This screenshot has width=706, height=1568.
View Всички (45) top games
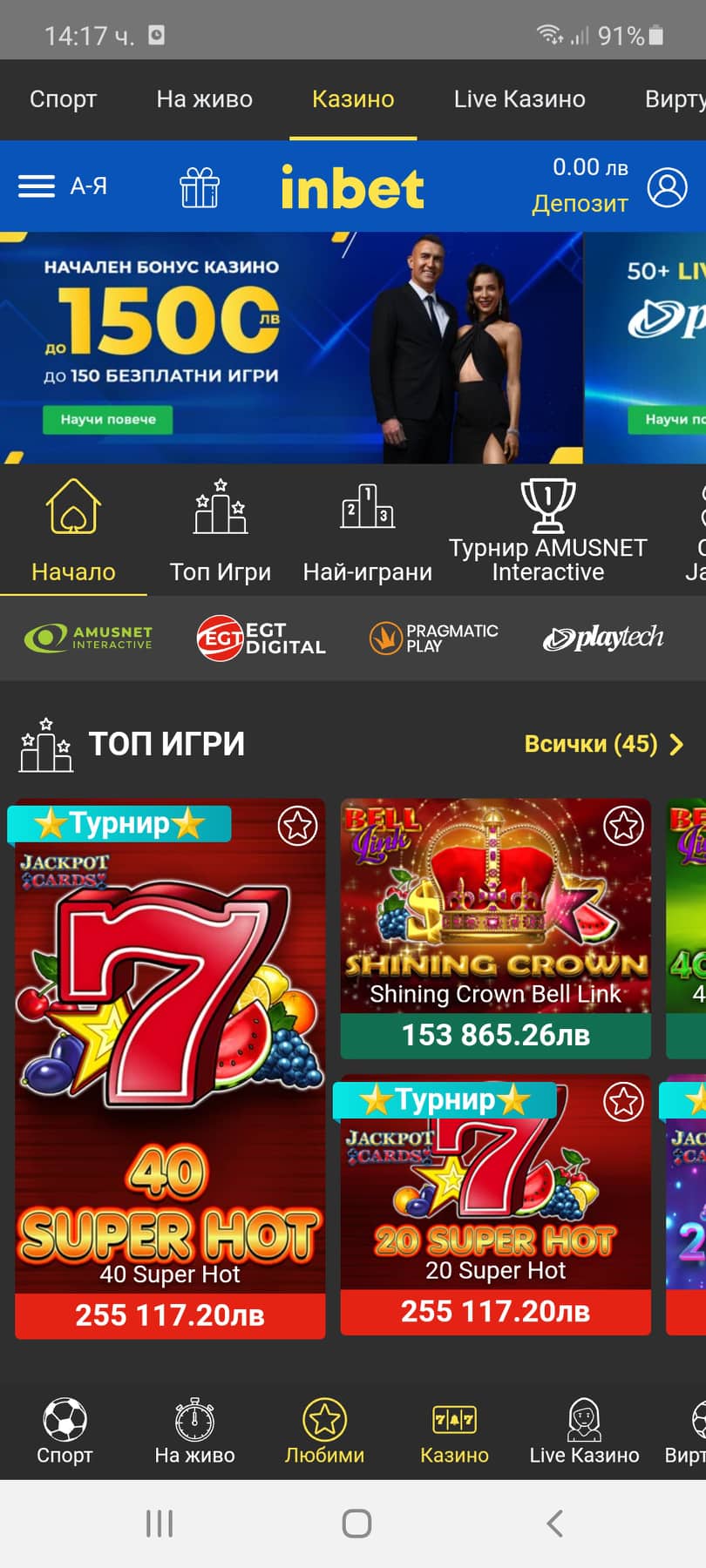(x=603, y=744)
